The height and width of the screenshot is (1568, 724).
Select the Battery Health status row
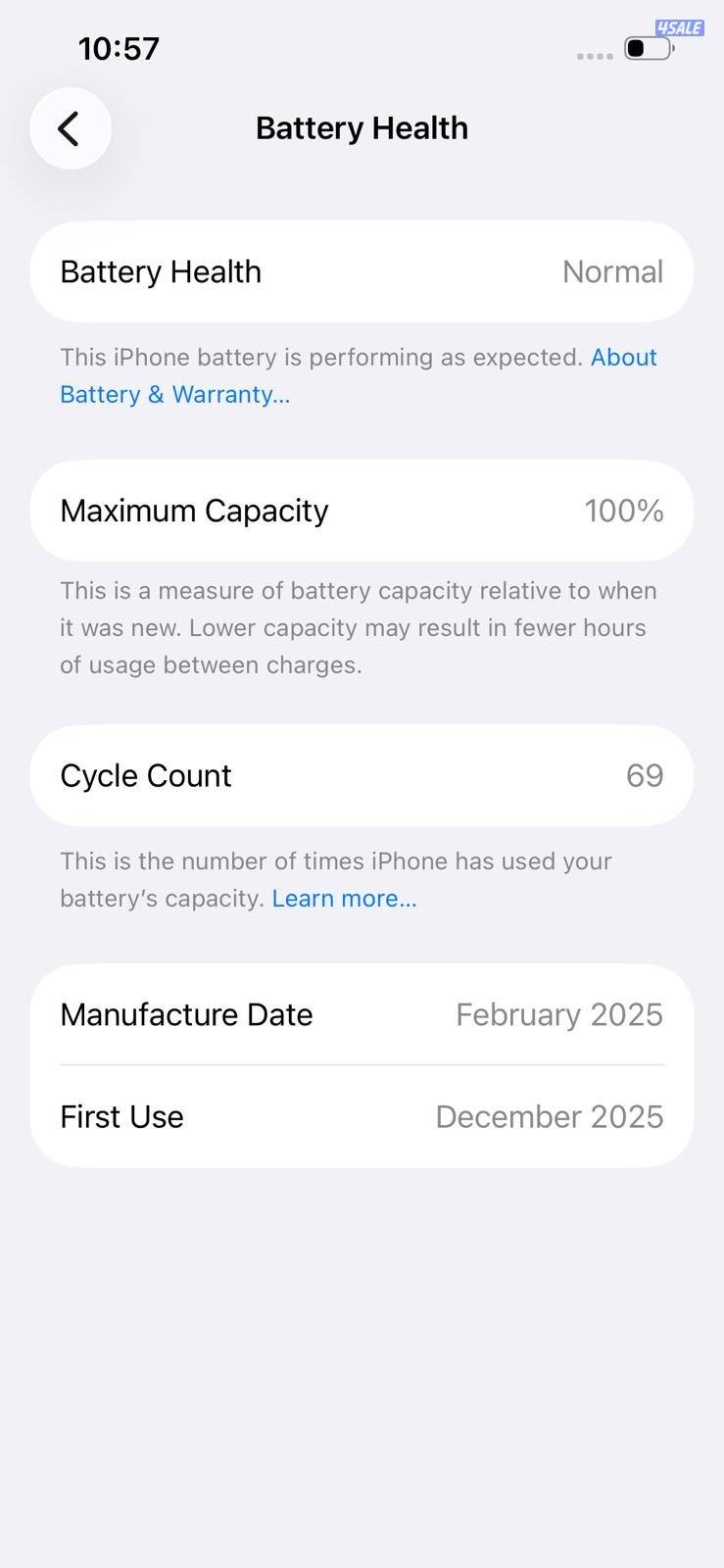[x=362, y=271]
